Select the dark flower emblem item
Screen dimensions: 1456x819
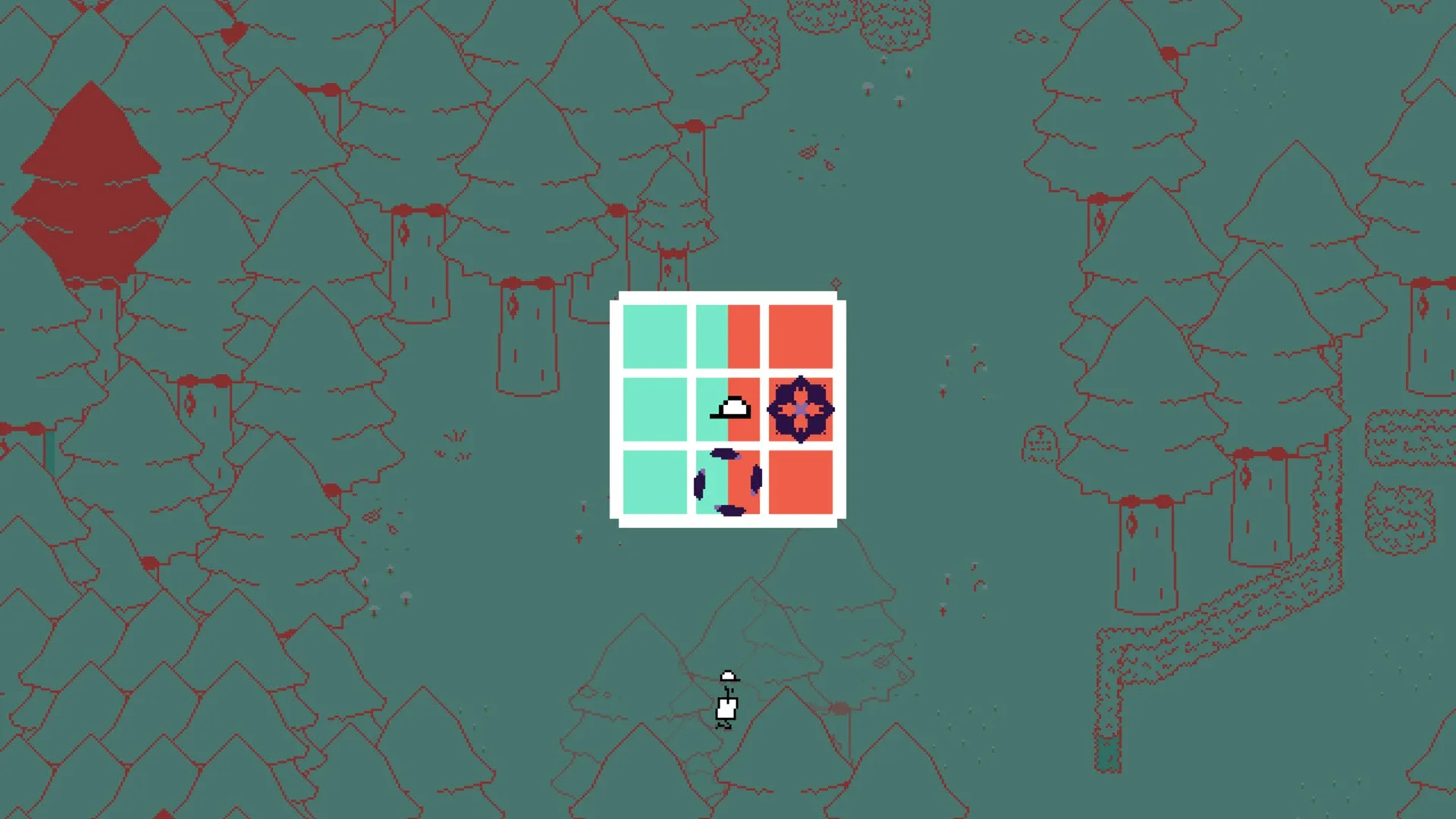coord(801,409)
